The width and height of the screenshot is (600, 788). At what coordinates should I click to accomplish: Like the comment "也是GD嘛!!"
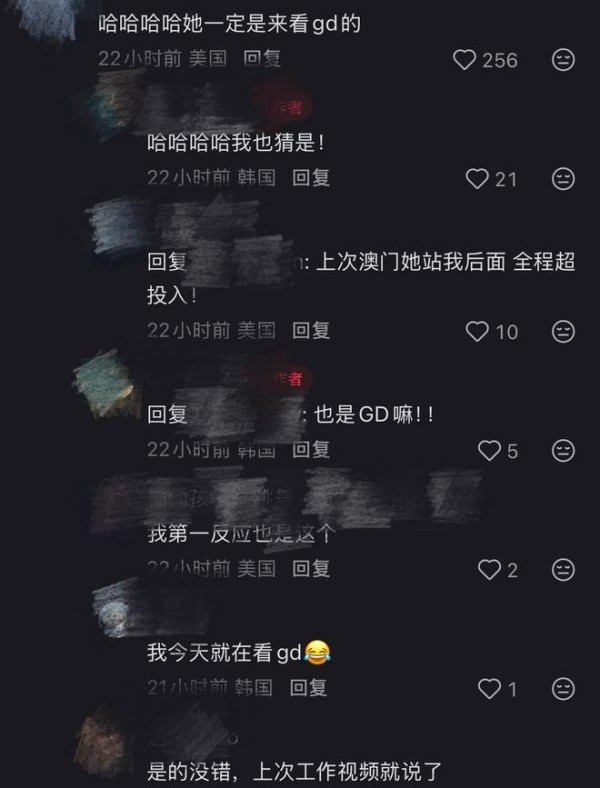[x=488, y=451]
